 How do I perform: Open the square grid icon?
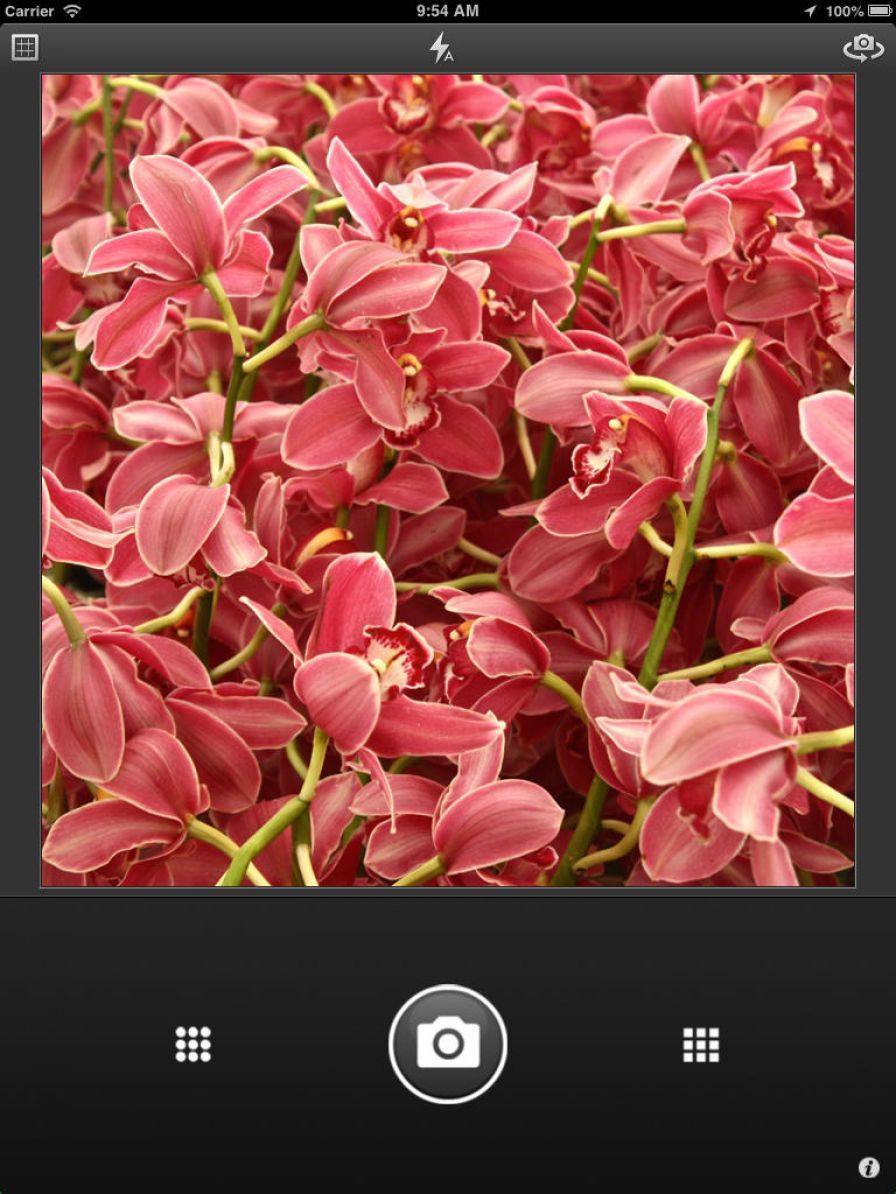701,1044
